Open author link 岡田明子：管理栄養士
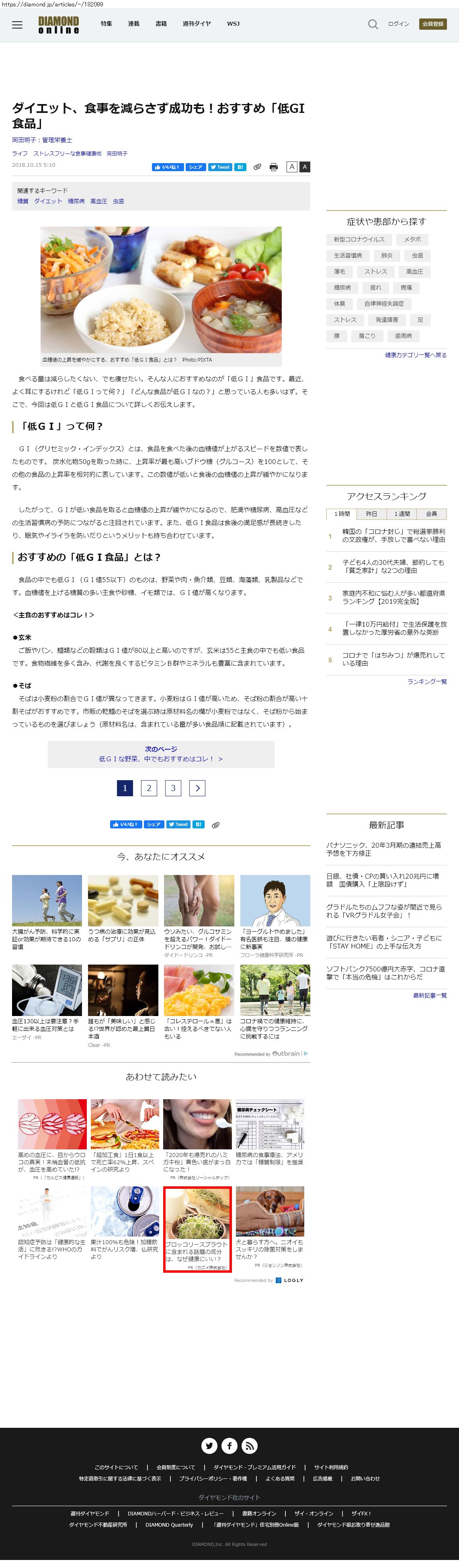Image resolution: width=459 pixels, height=1568 pixels. 42,140
